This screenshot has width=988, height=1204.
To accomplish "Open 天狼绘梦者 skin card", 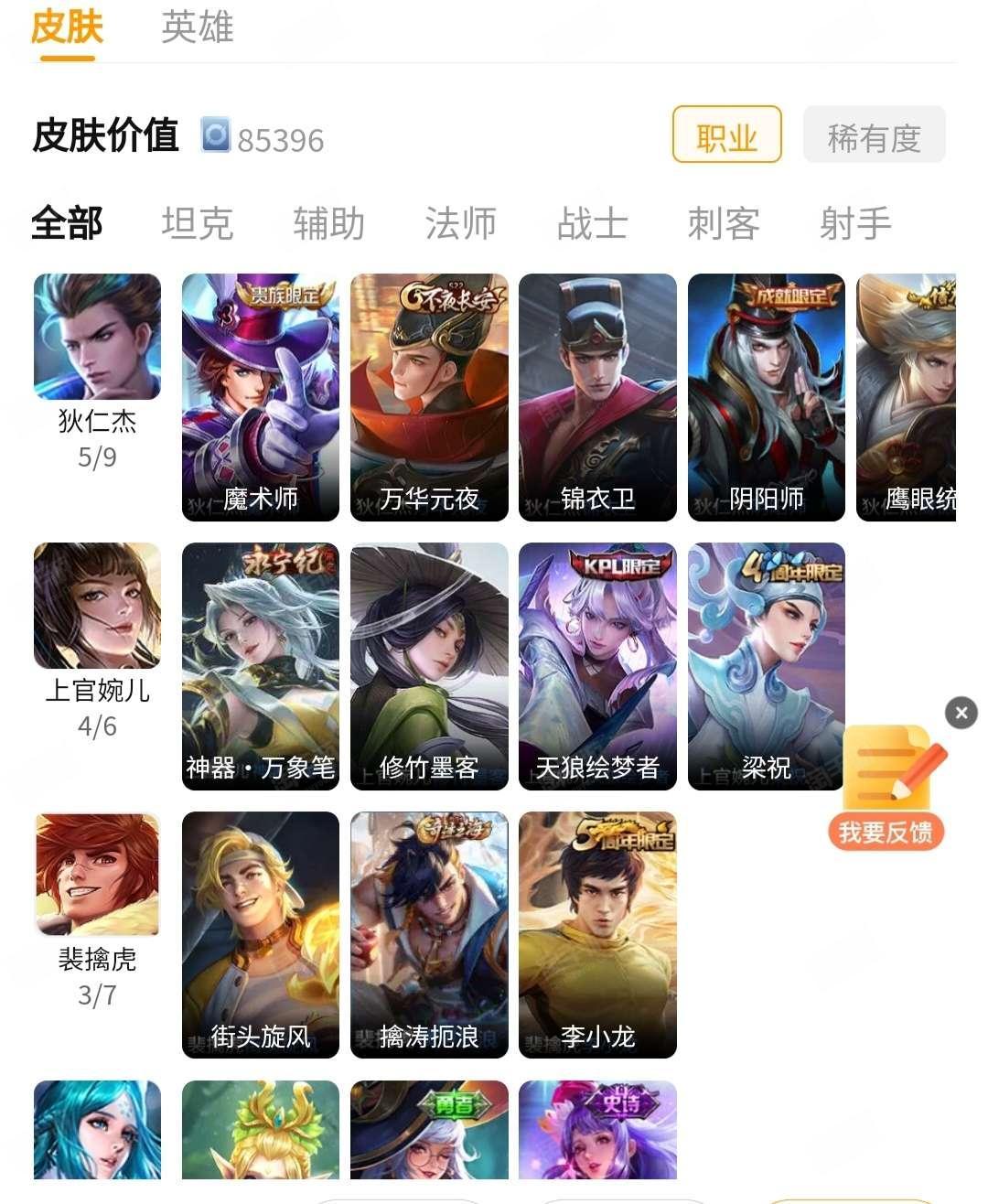I will [x=597, y=666].
